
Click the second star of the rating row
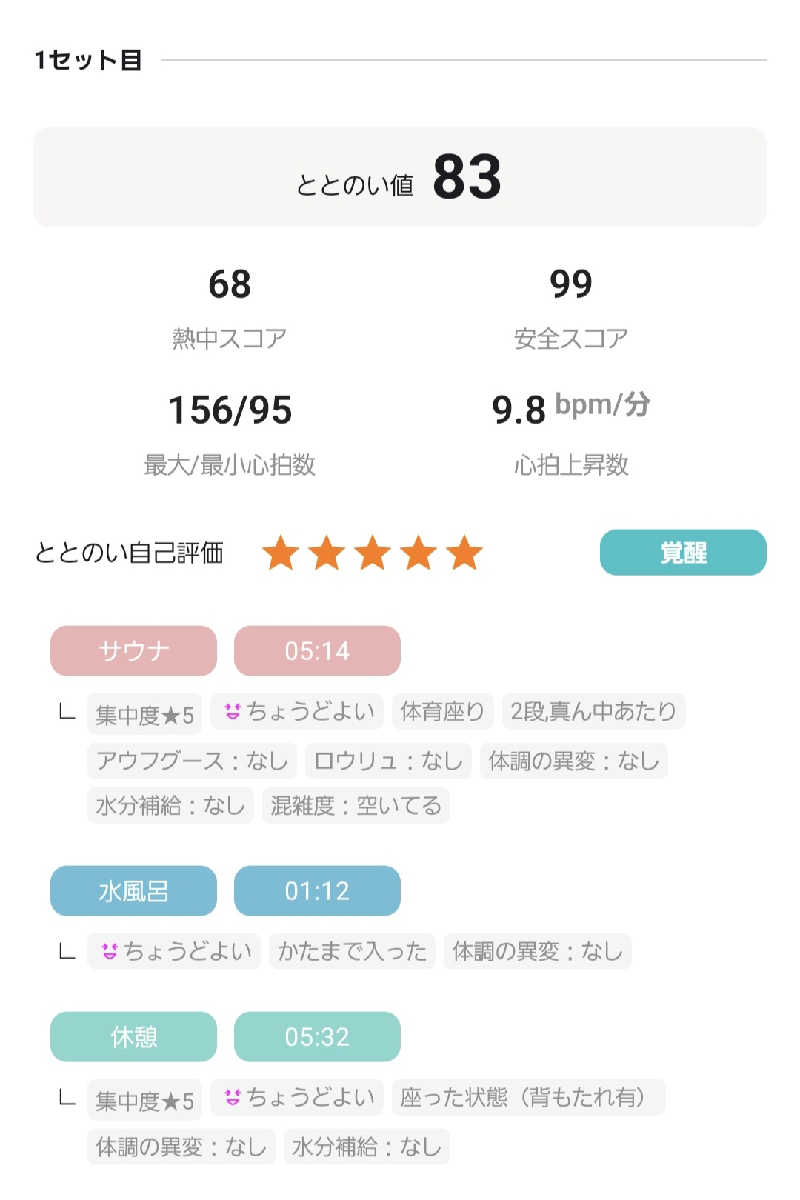[x=326, y=552]
